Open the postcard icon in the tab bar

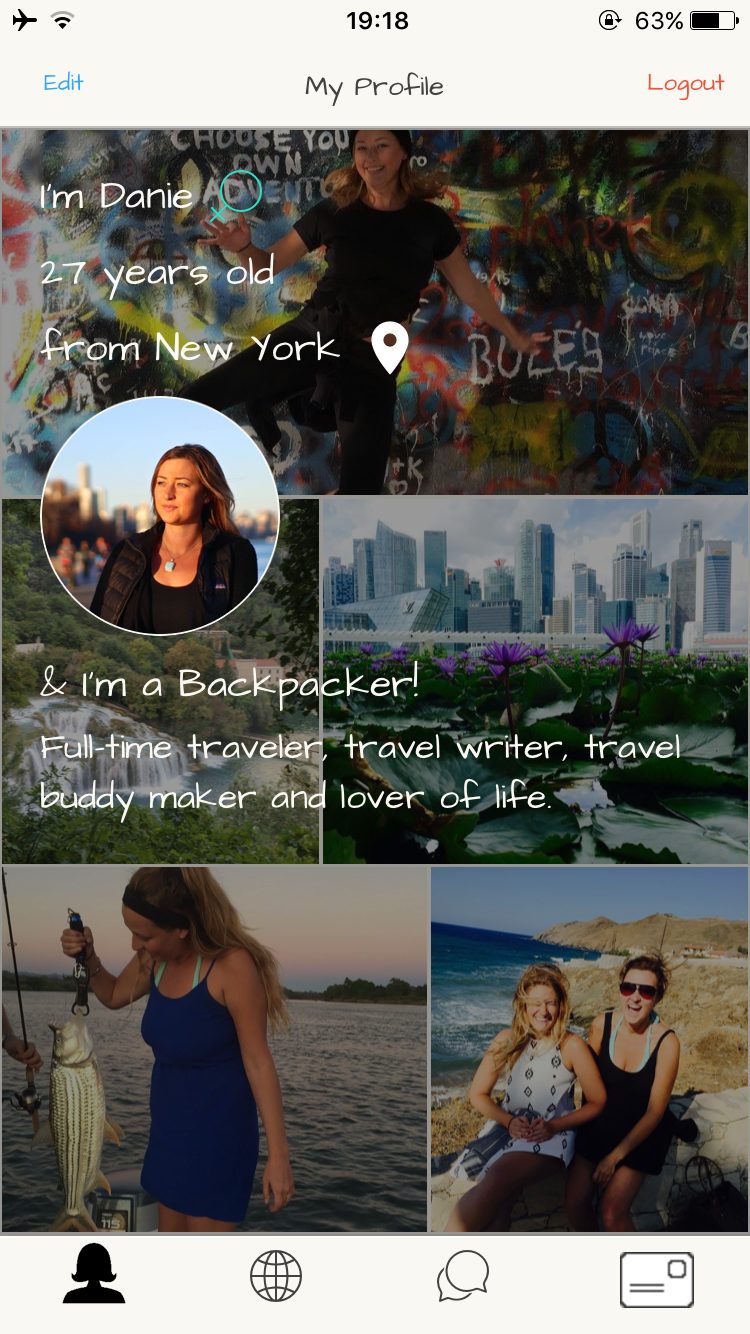656,1274
